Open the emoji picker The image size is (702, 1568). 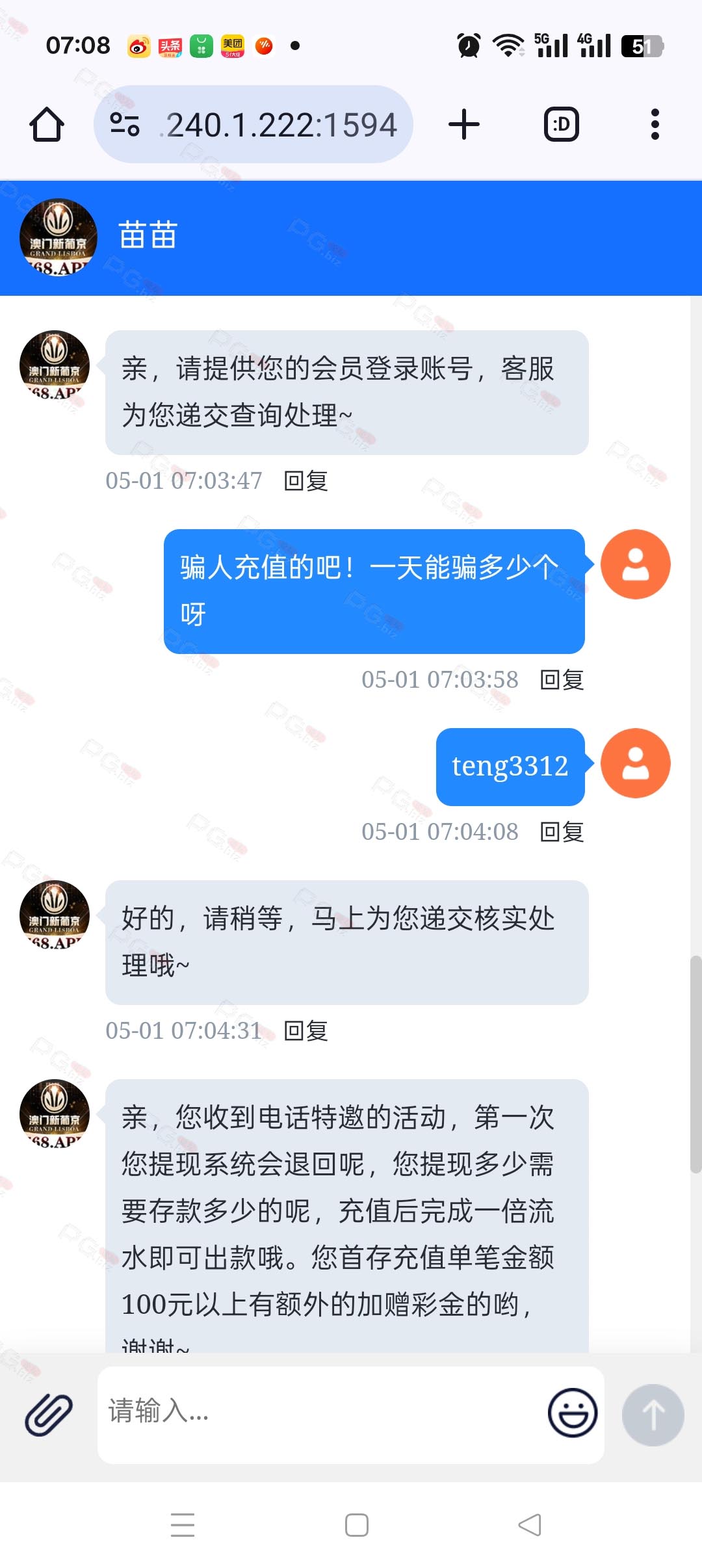pyautogui.click(x=573, y=1413)
